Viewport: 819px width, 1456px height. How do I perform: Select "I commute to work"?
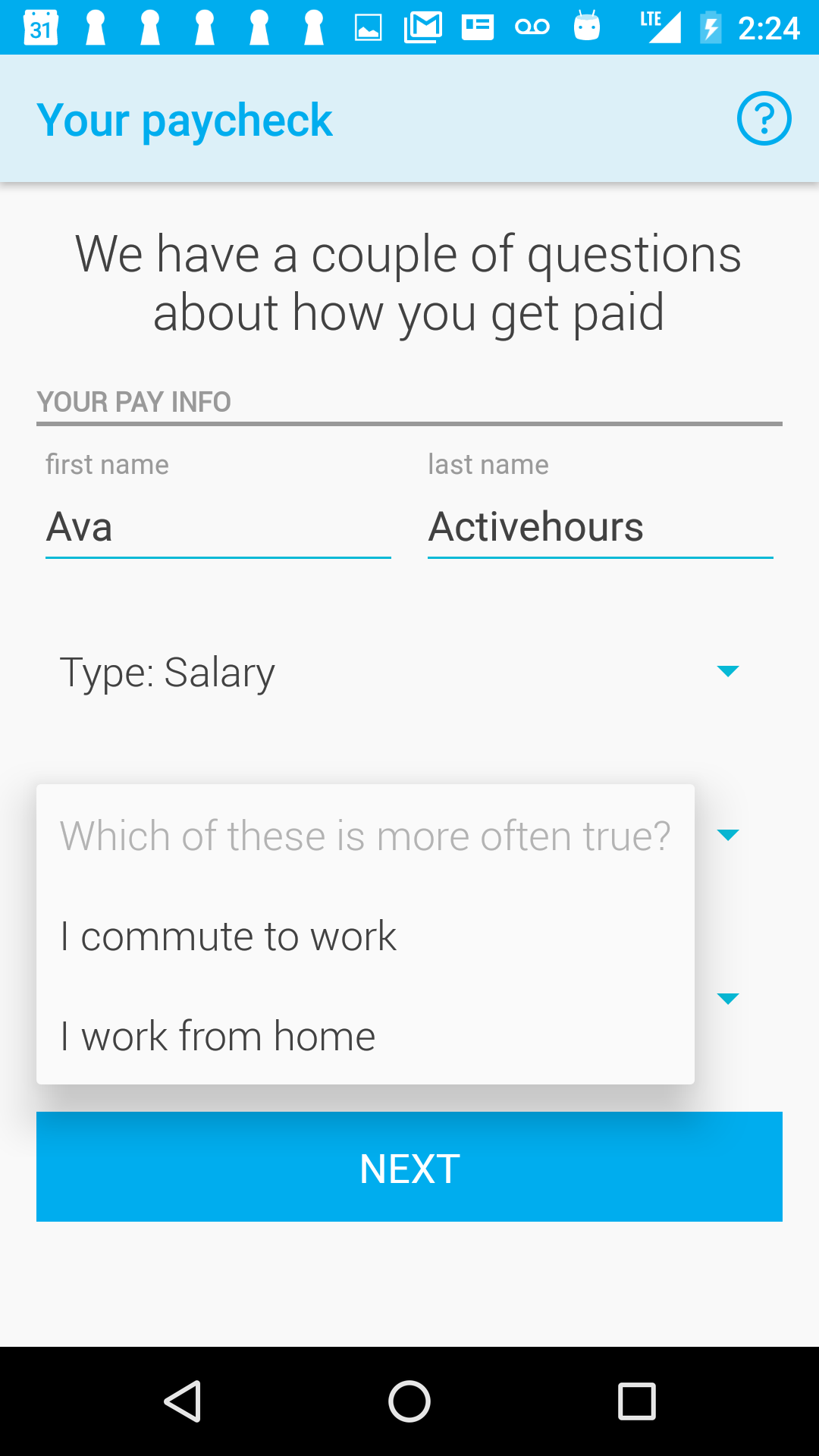coord(366,936)
